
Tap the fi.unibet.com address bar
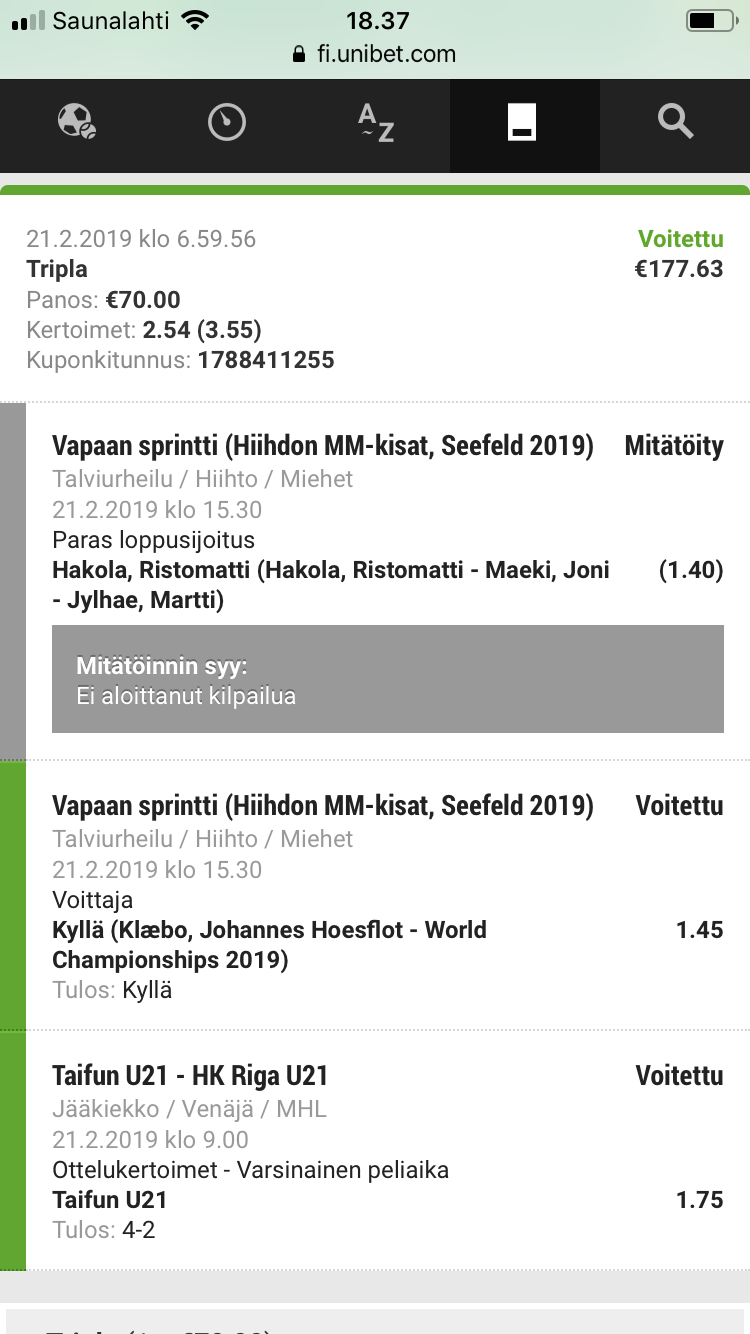(375, 54)
